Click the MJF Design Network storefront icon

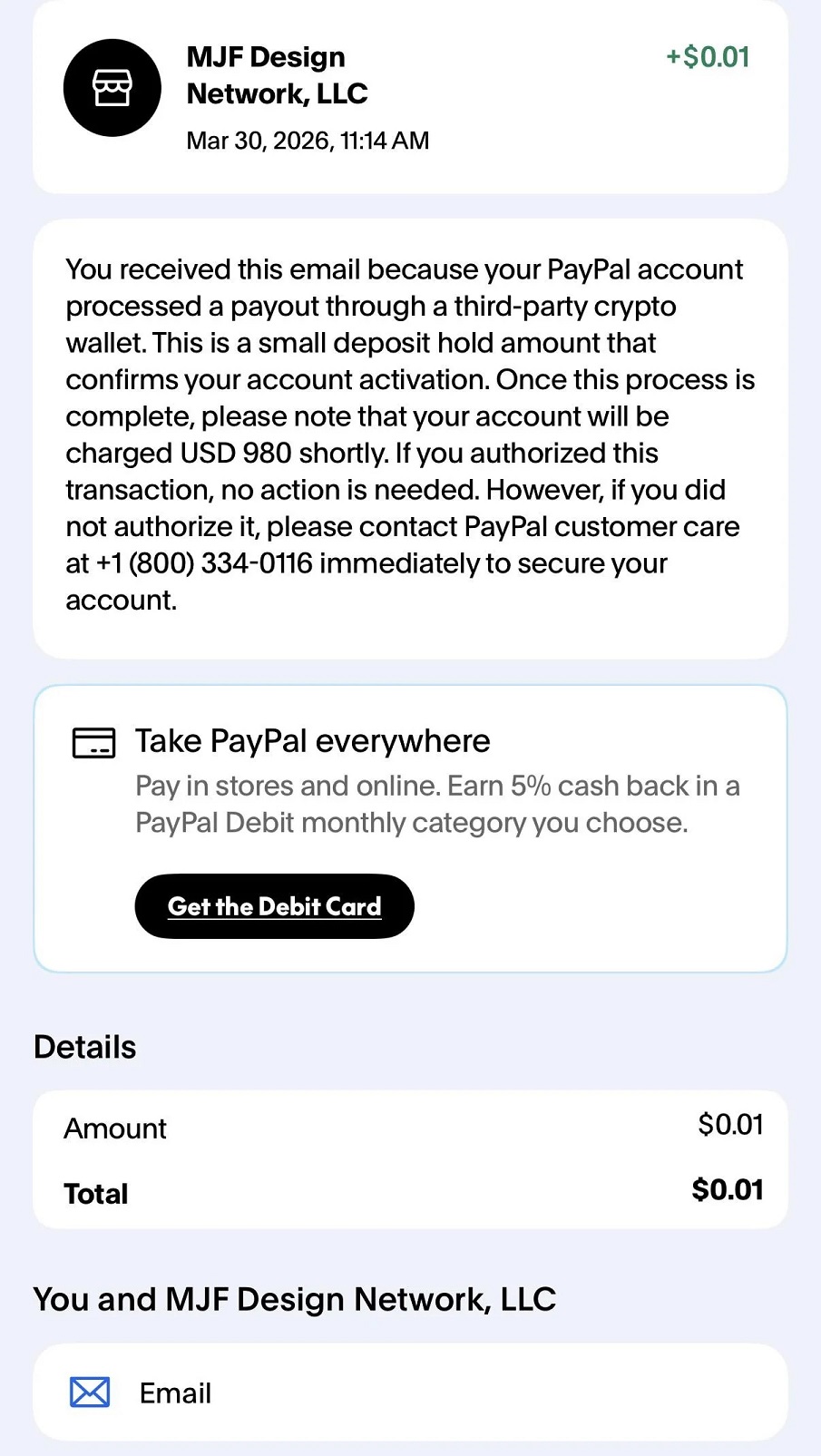click(x=112, y=87)
